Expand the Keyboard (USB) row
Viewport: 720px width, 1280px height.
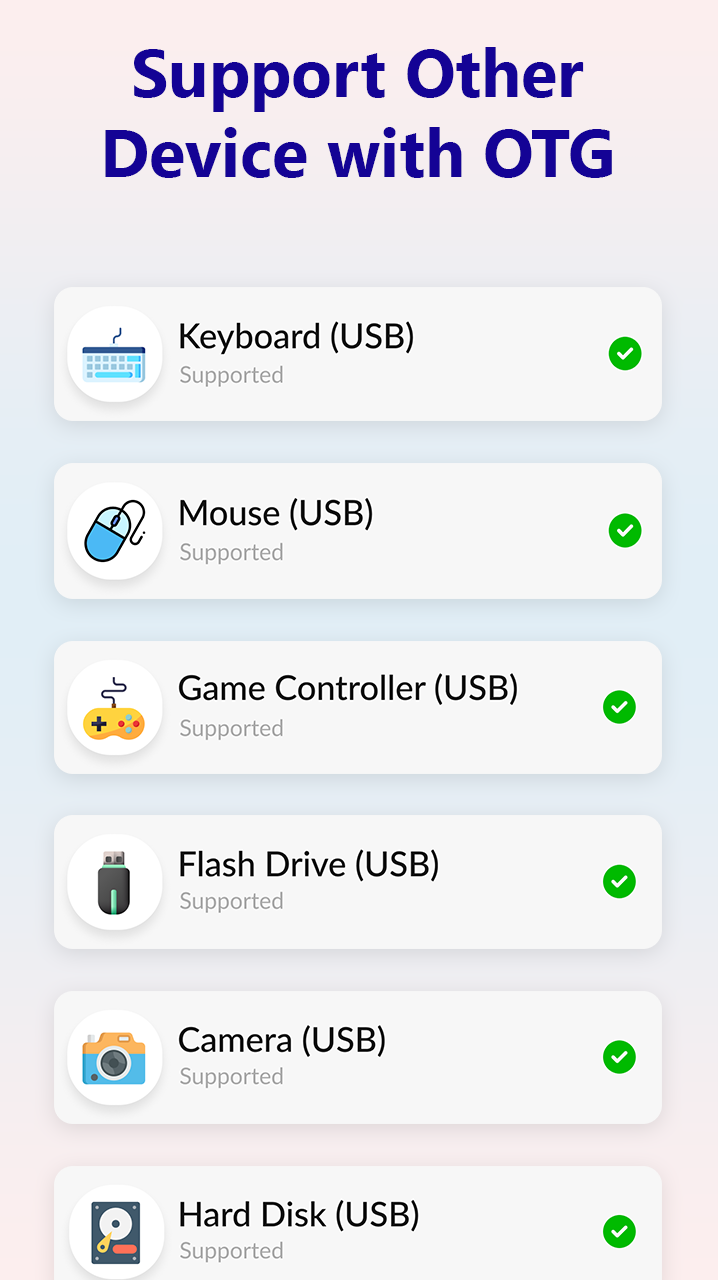pos(358,354)
